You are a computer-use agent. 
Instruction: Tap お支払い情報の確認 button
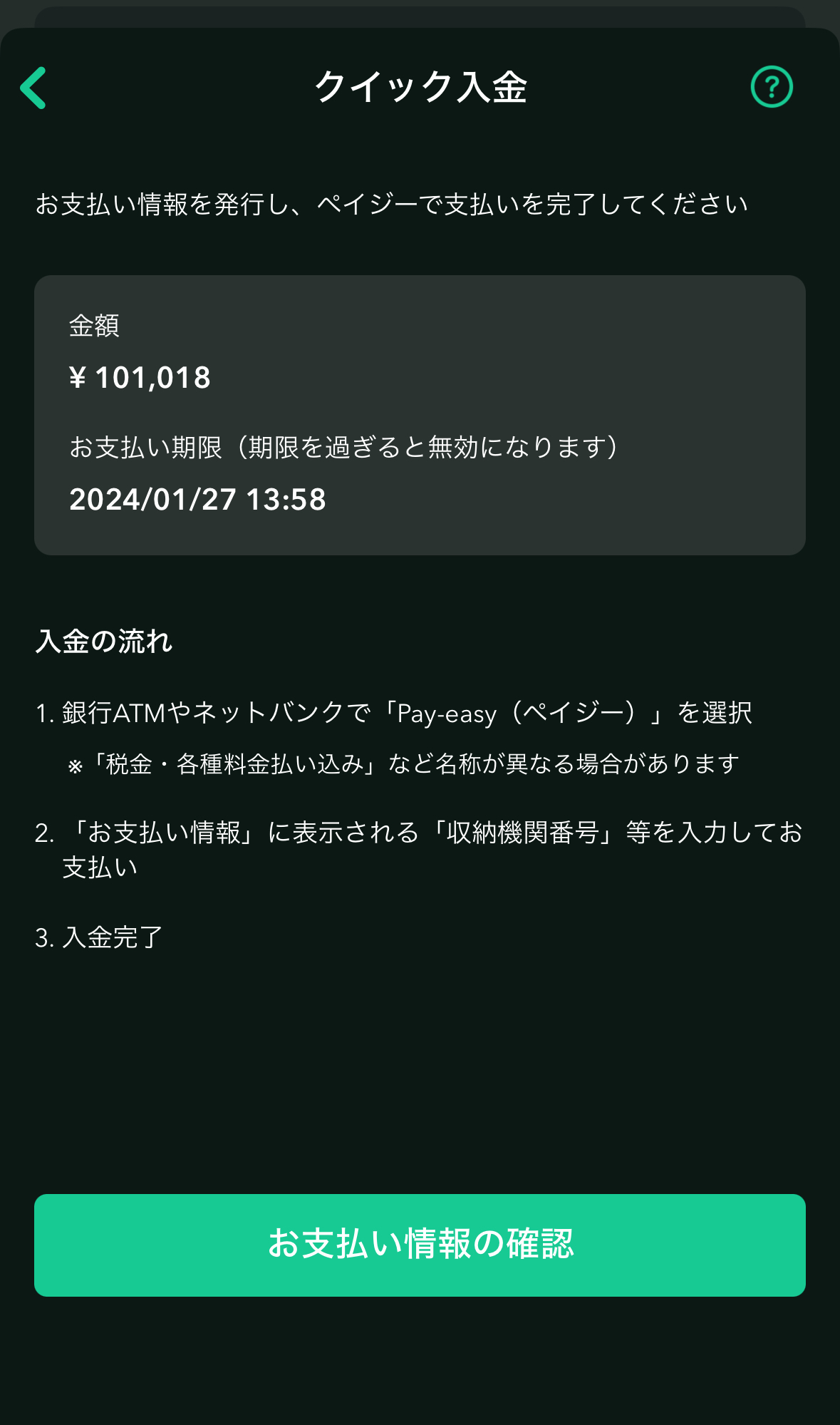pyautogui.click(x=420, y=1245)
